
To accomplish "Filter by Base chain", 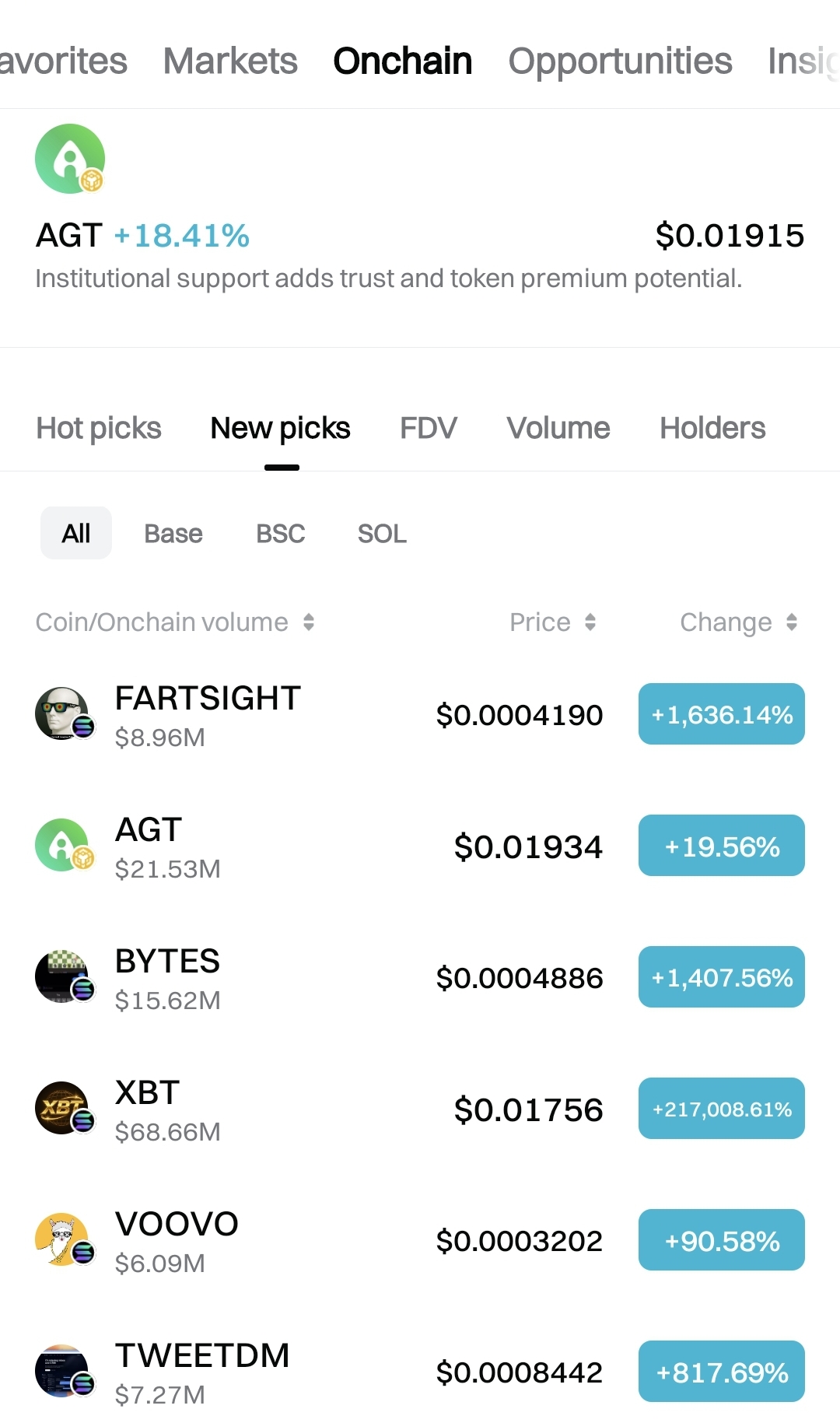I will tap(173, 534).
